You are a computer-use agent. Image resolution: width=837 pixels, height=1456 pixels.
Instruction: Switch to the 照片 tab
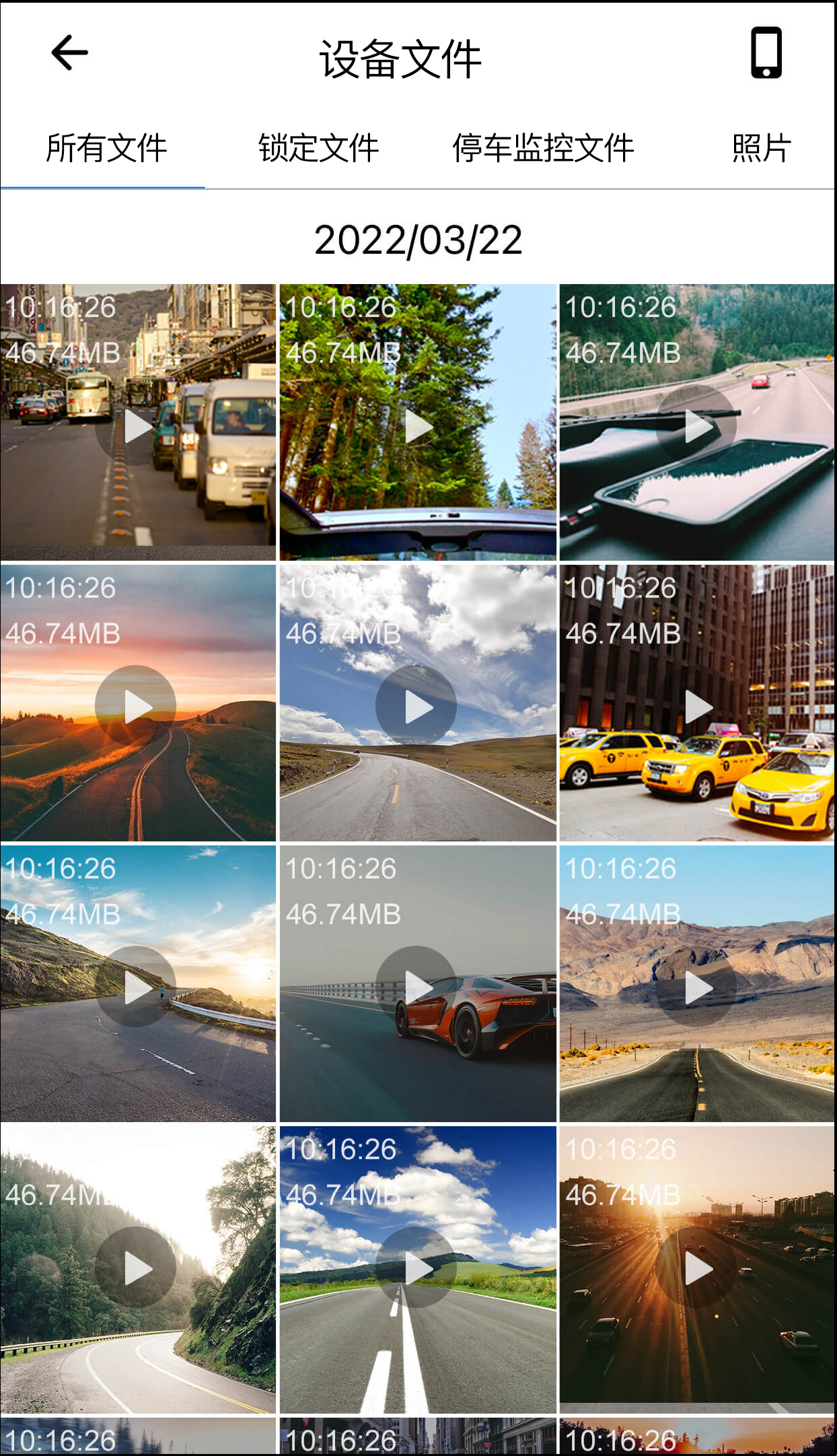[x=761, y=149]
